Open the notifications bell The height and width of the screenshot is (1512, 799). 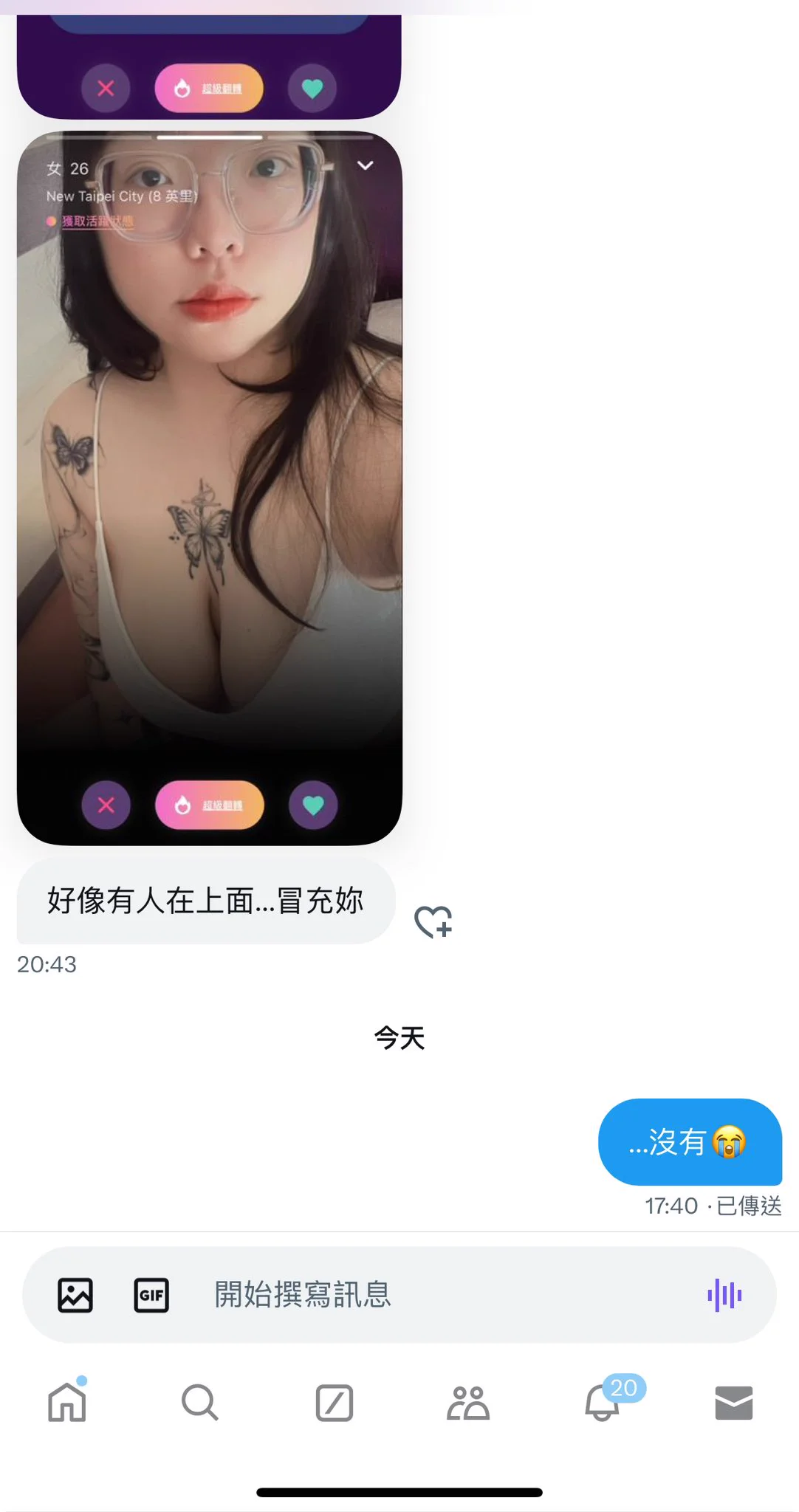[603, 1402]
